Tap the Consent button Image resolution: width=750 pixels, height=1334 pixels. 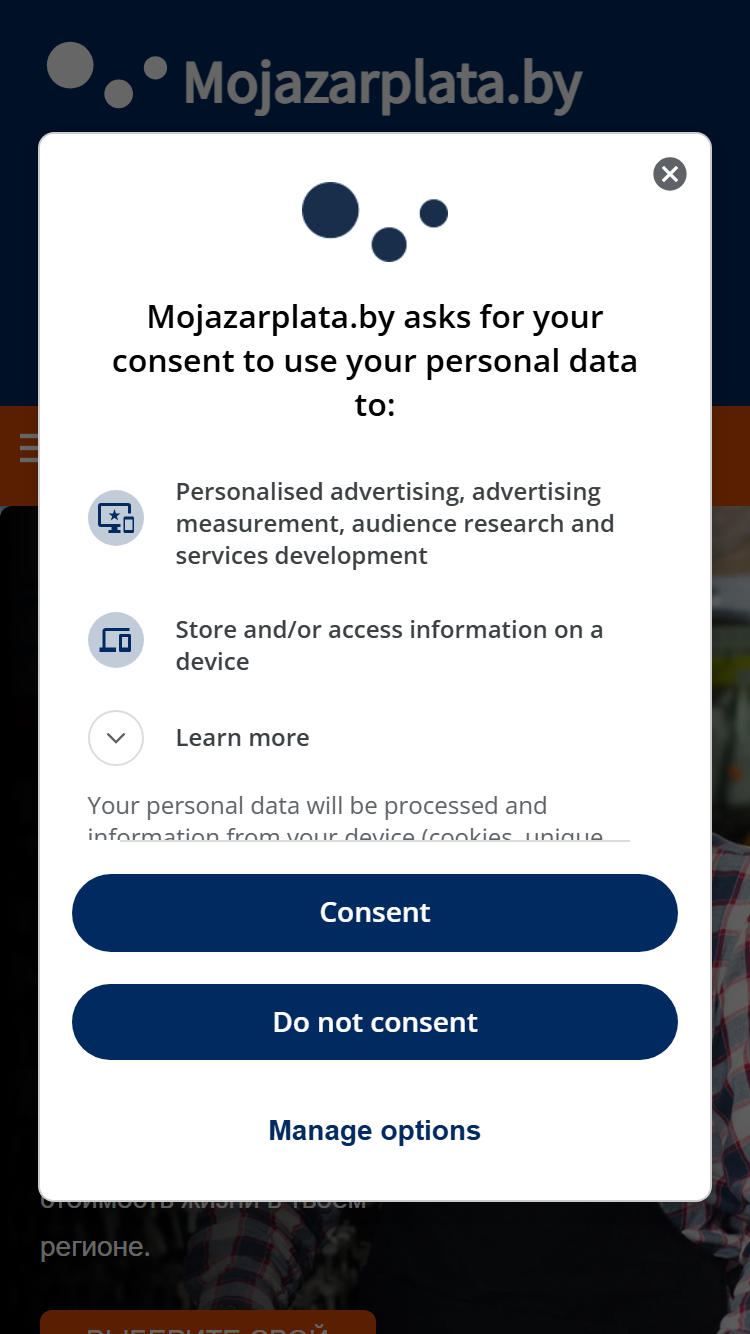point(375,913)
